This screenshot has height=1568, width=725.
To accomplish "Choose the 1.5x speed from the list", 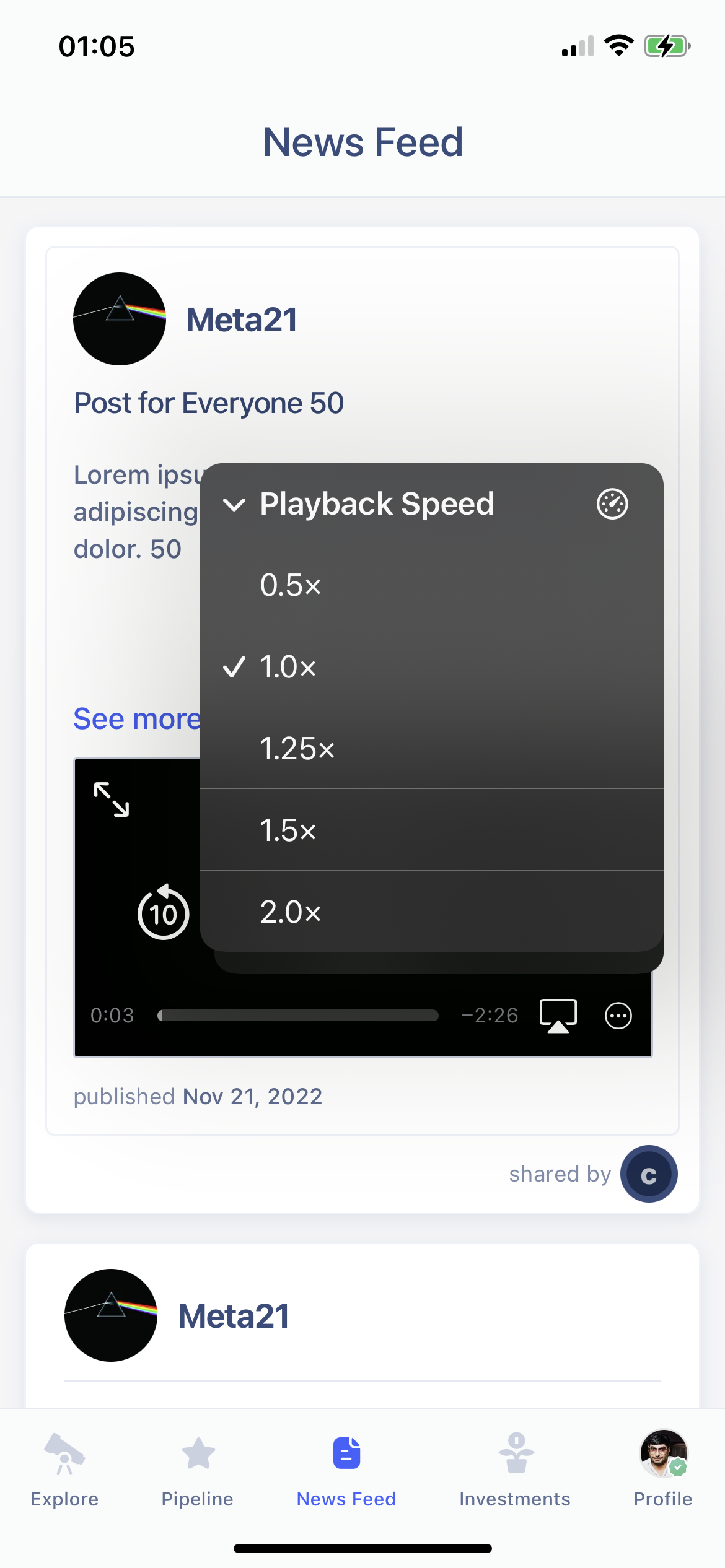I will tap(288, 830).
